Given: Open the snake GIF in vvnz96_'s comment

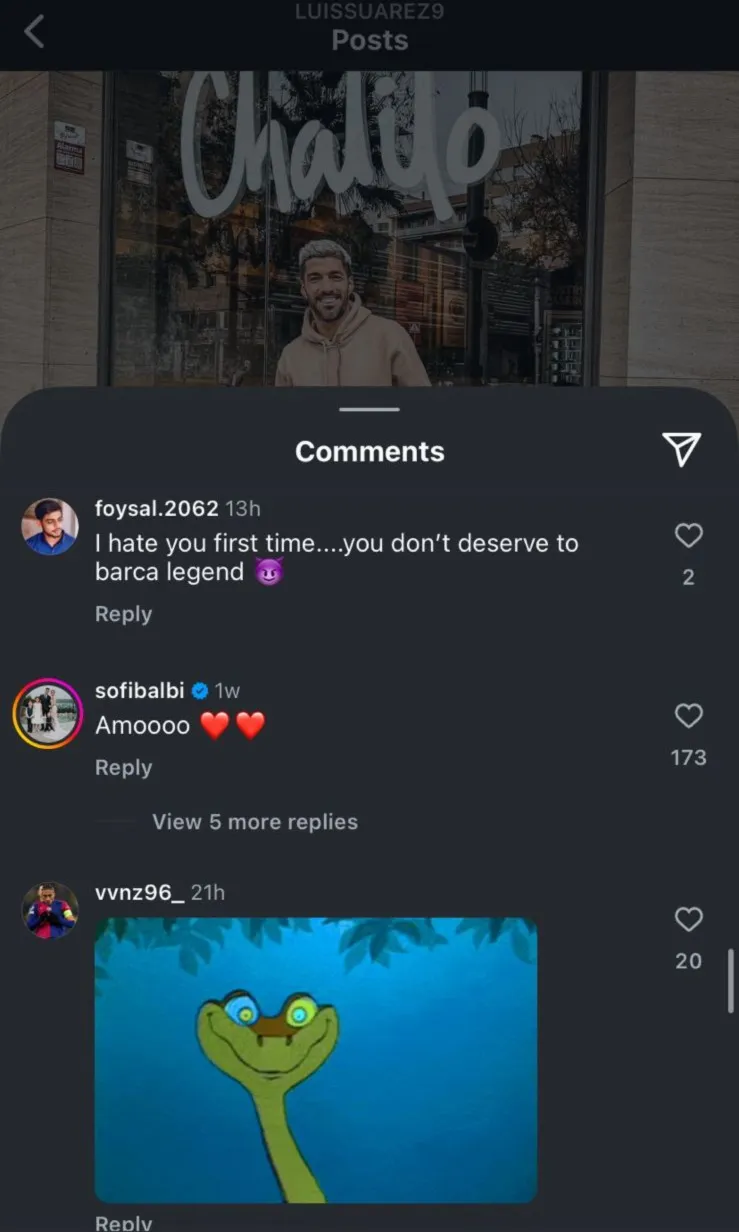Looking at the screenshot, I should [316, 1059].
